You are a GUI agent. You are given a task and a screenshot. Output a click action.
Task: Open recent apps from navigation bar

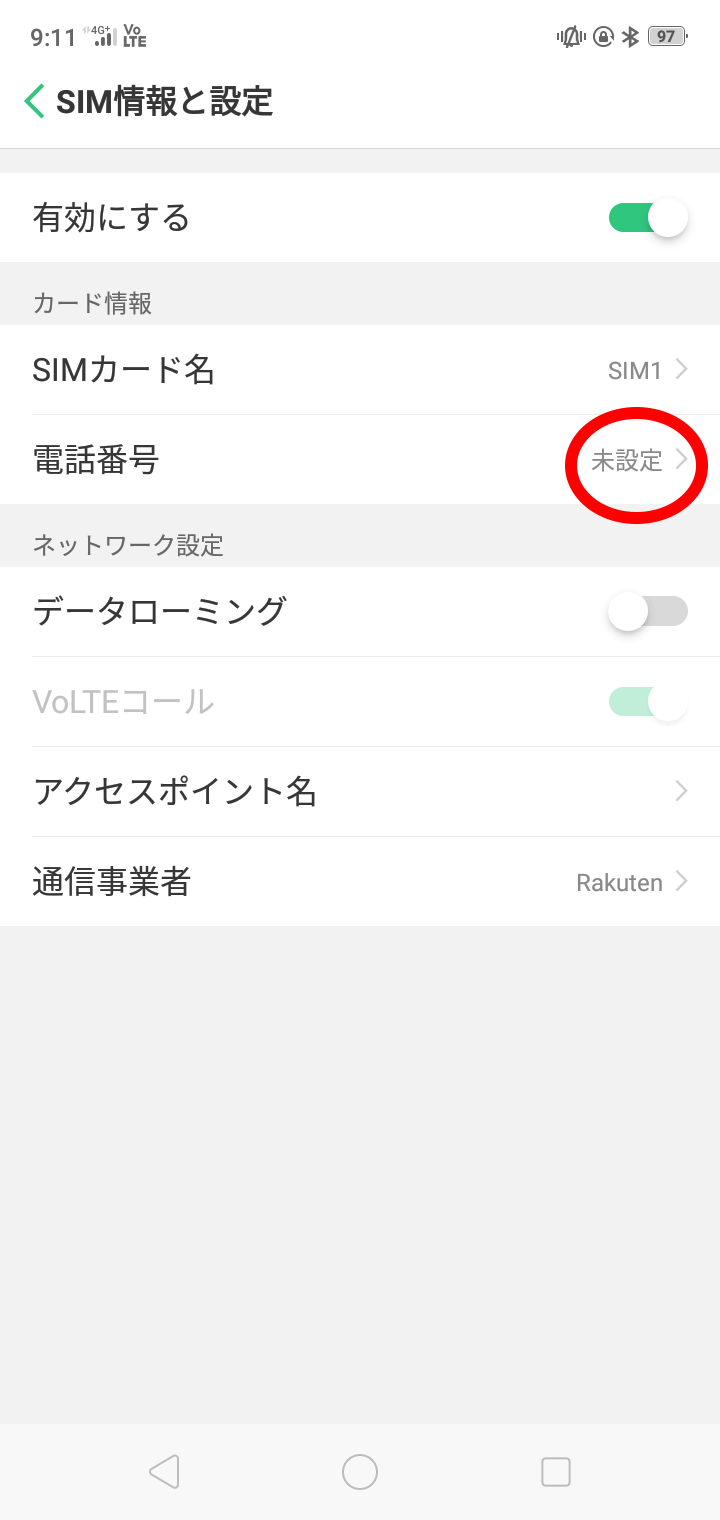click(555, 1472)
